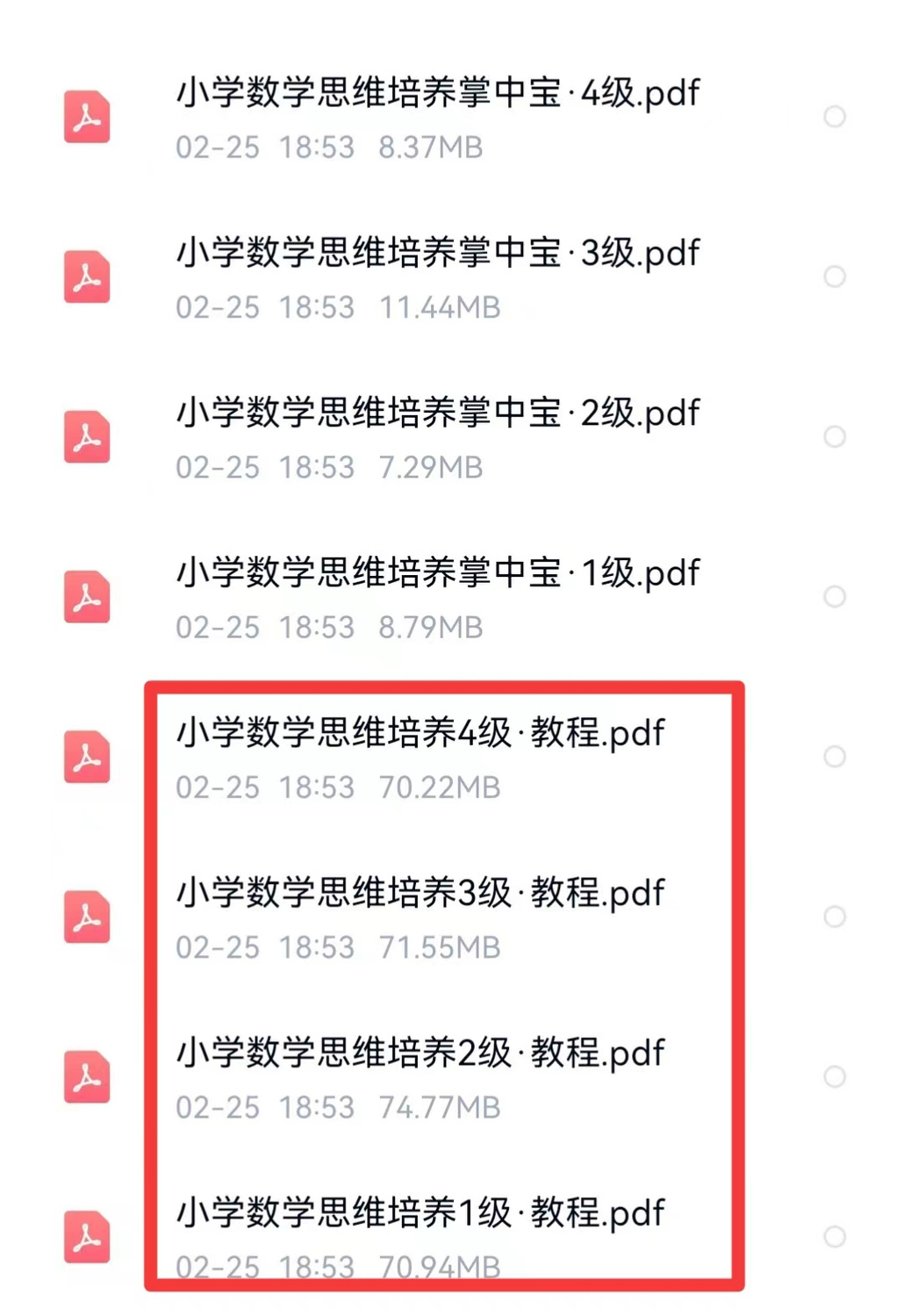Select the circle for 掌中宝·1级.pdf
The width and height of the screenshot is (904, 1316).
834,597
